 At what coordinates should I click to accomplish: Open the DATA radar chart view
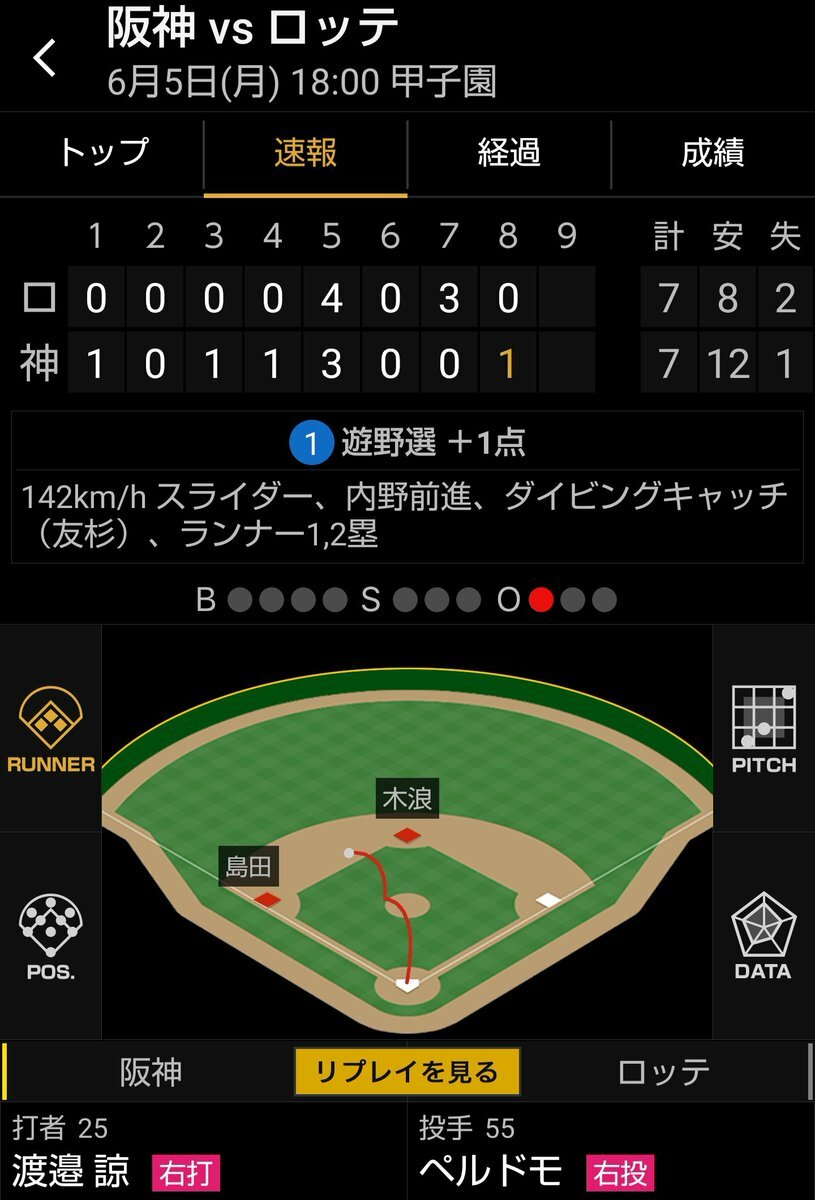tap(763, 937)
